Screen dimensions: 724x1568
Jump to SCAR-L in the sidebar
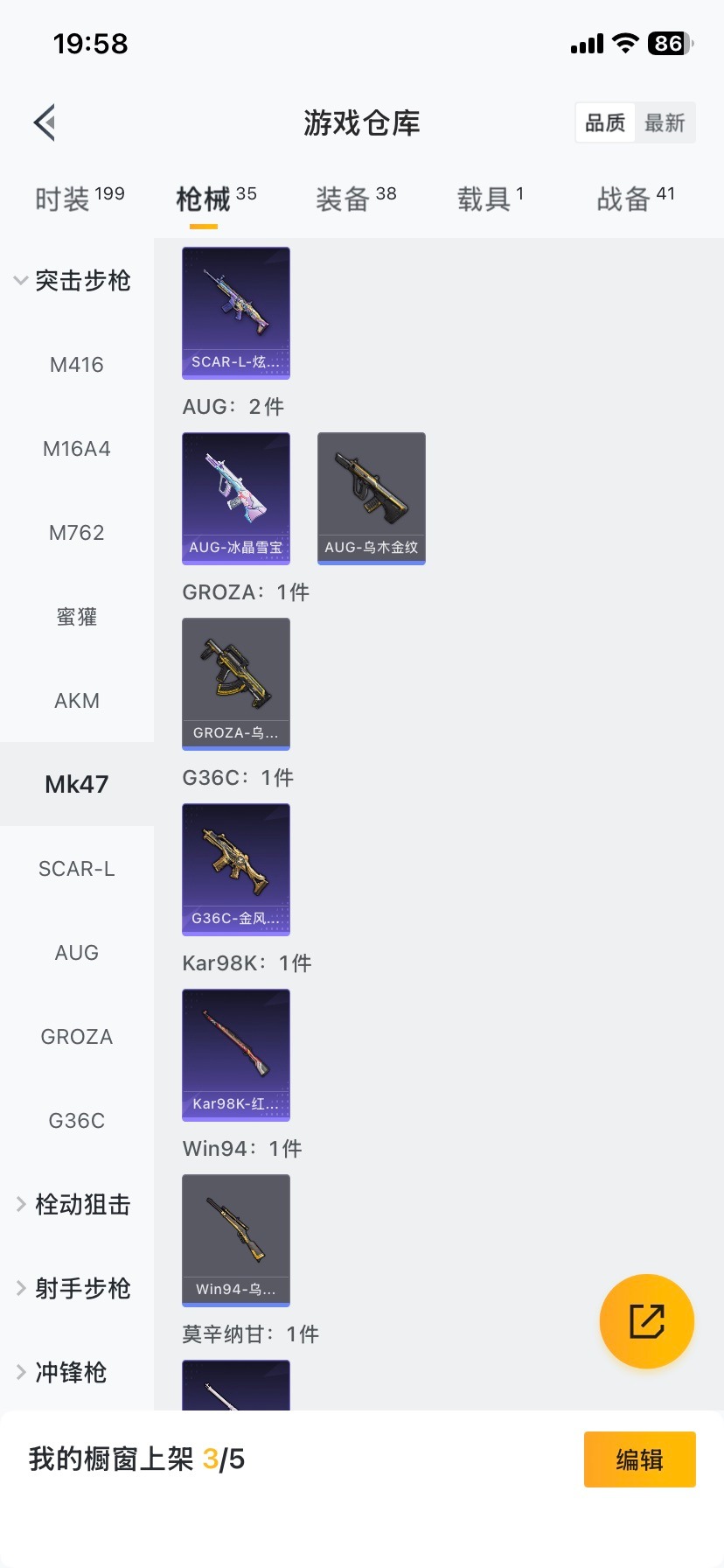77,869
